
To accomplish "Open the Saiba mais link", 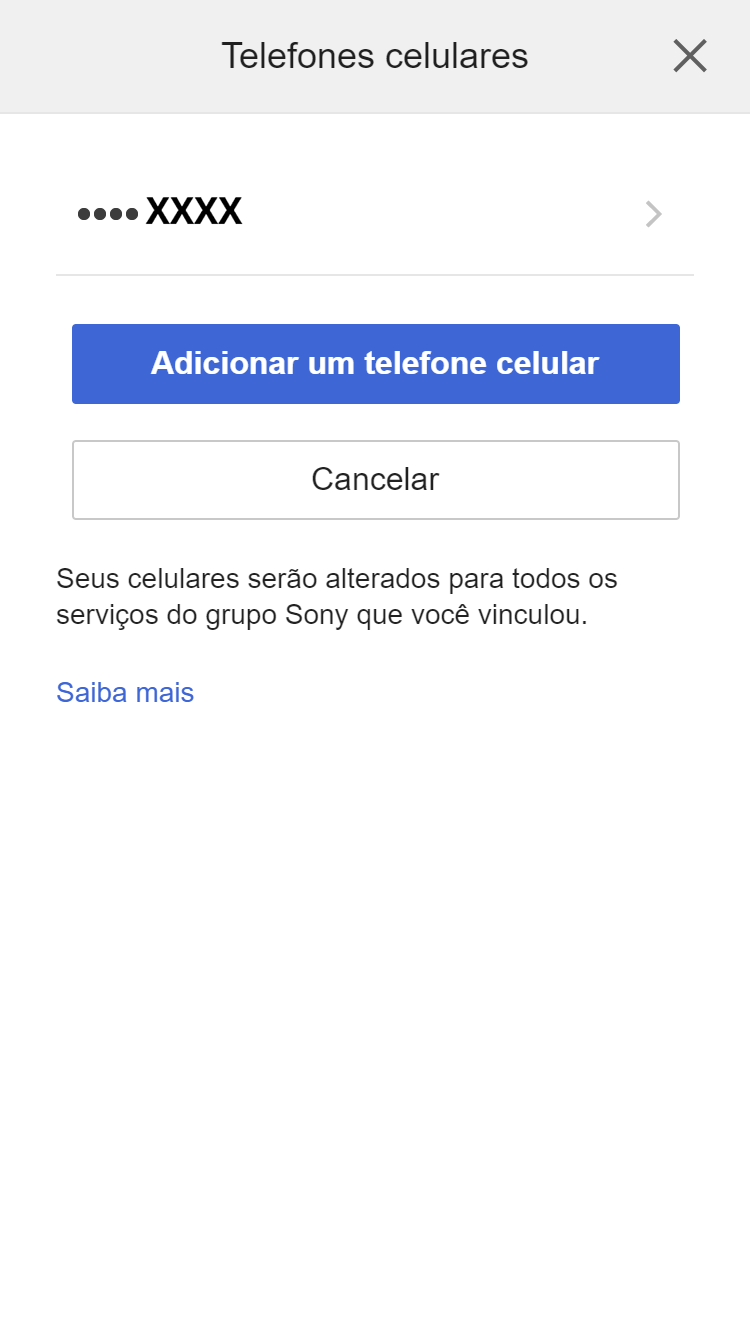I will tap(125, 692).
